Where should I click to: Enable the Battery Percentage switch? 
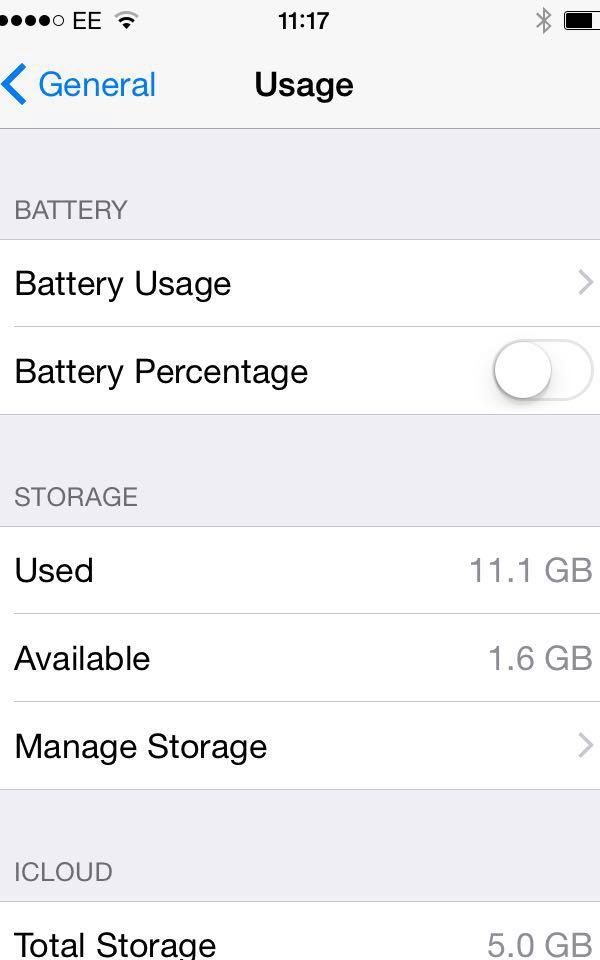542,370
